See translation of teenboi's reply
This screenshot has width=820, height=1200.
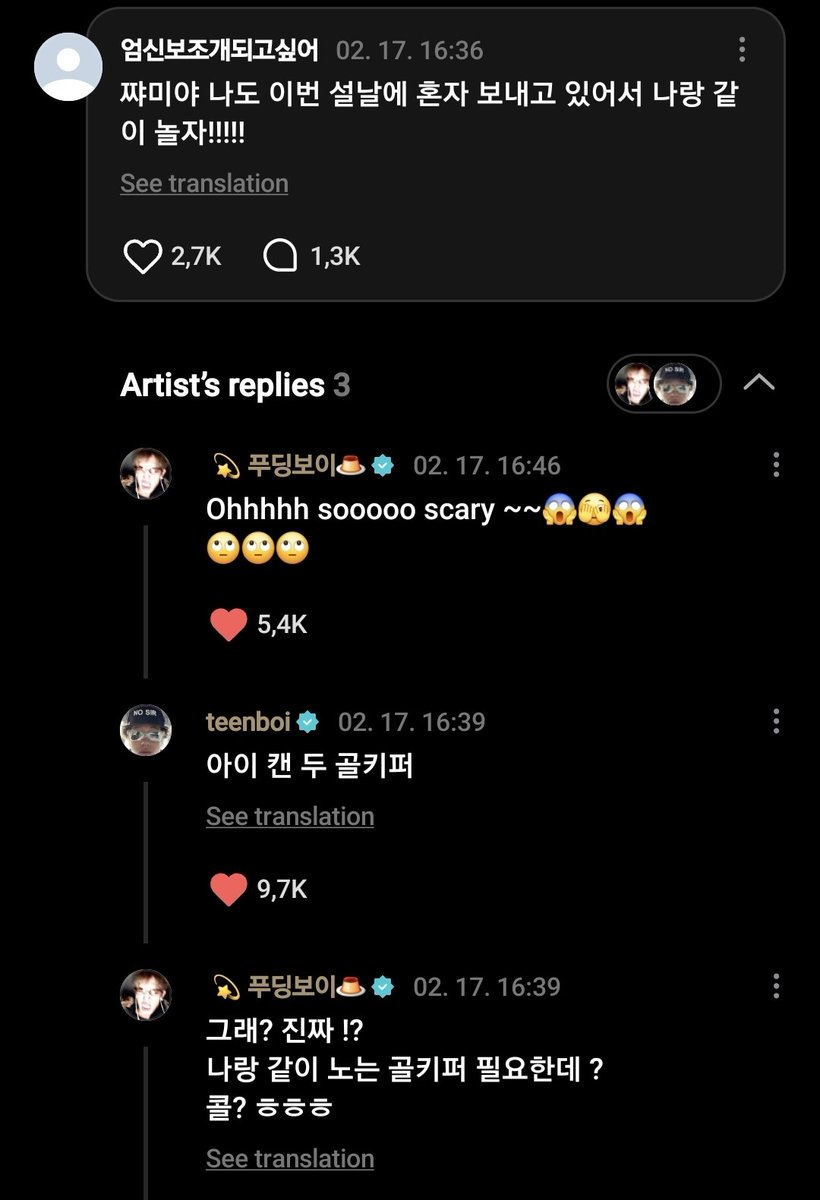(290, 816)
